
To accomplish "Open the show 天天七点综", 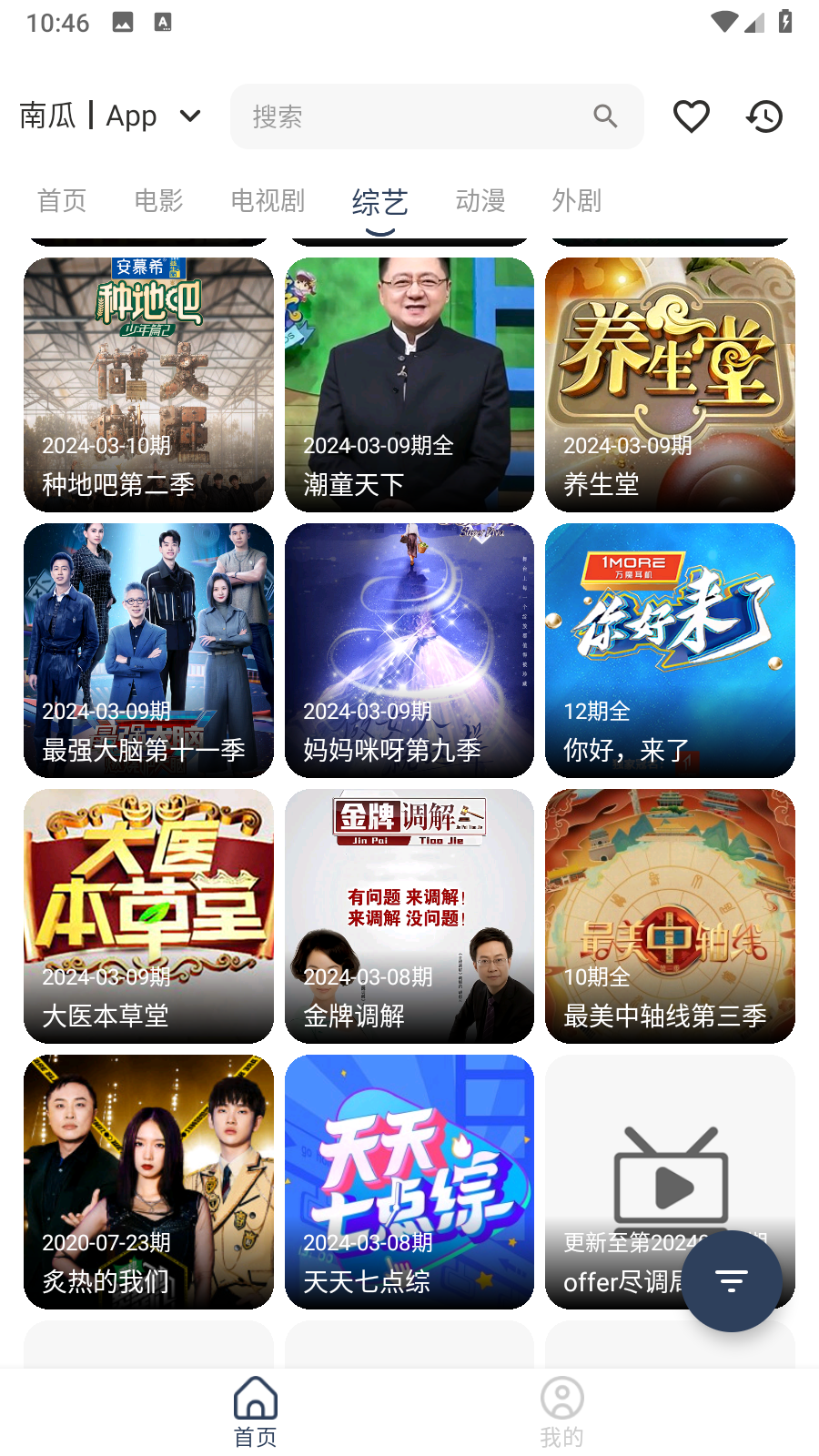I will click(409, 1181).
